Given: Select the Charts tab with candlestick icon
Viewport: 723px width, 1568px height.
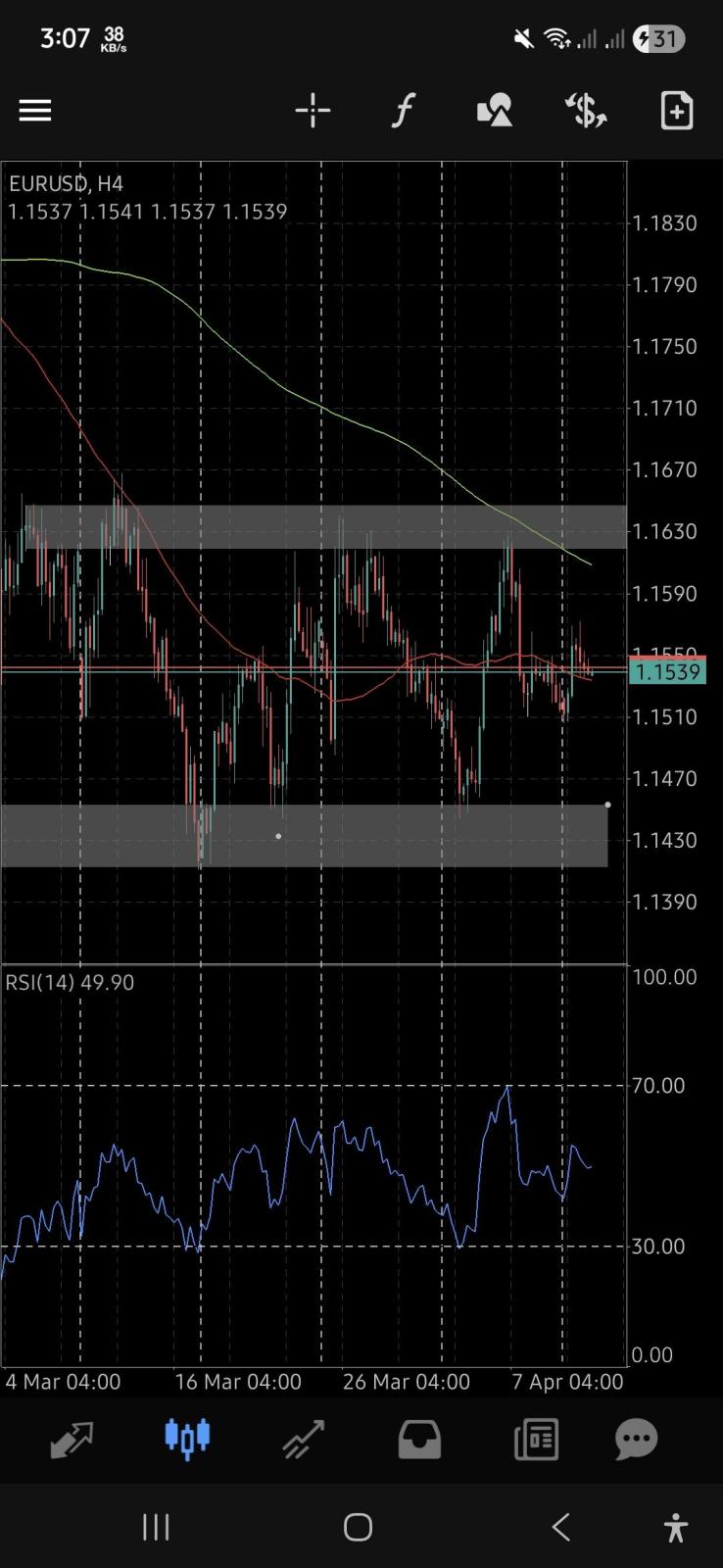Looking at the screenshot, I should (187, 1438).
